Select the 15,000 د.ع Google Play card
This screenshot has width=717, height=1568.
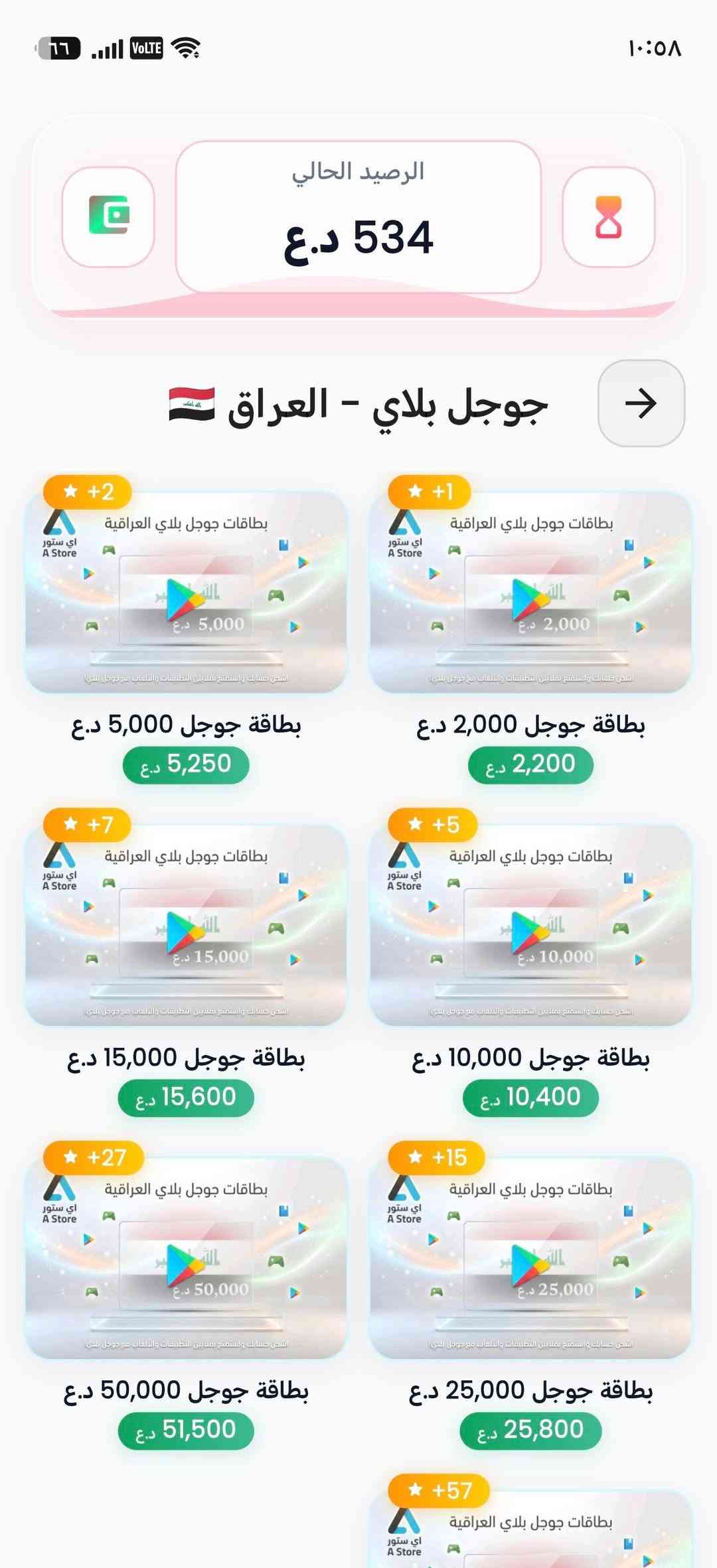click(186, 925)
